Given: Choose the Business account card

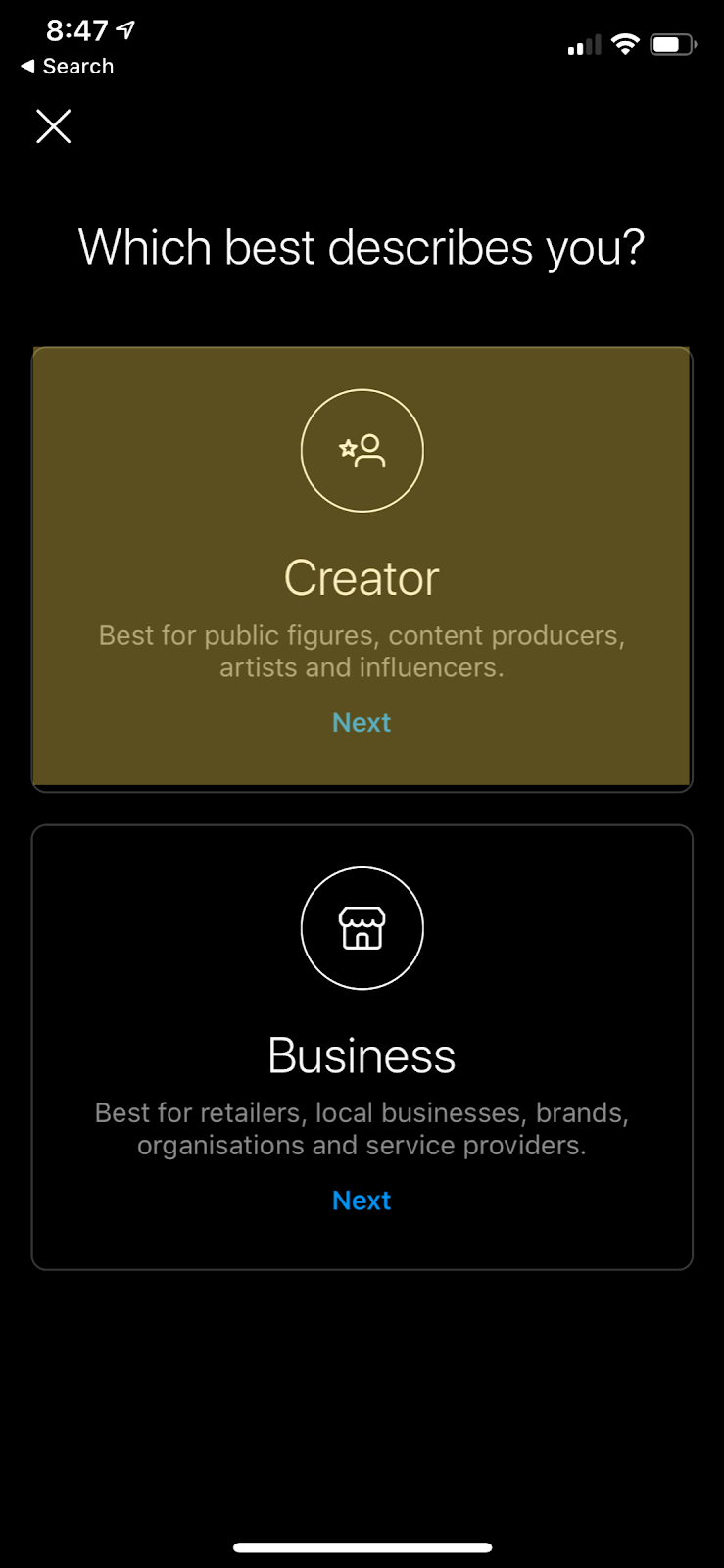Looking at the screenshot, I should pyautogui.click(x=362, y=1047).
